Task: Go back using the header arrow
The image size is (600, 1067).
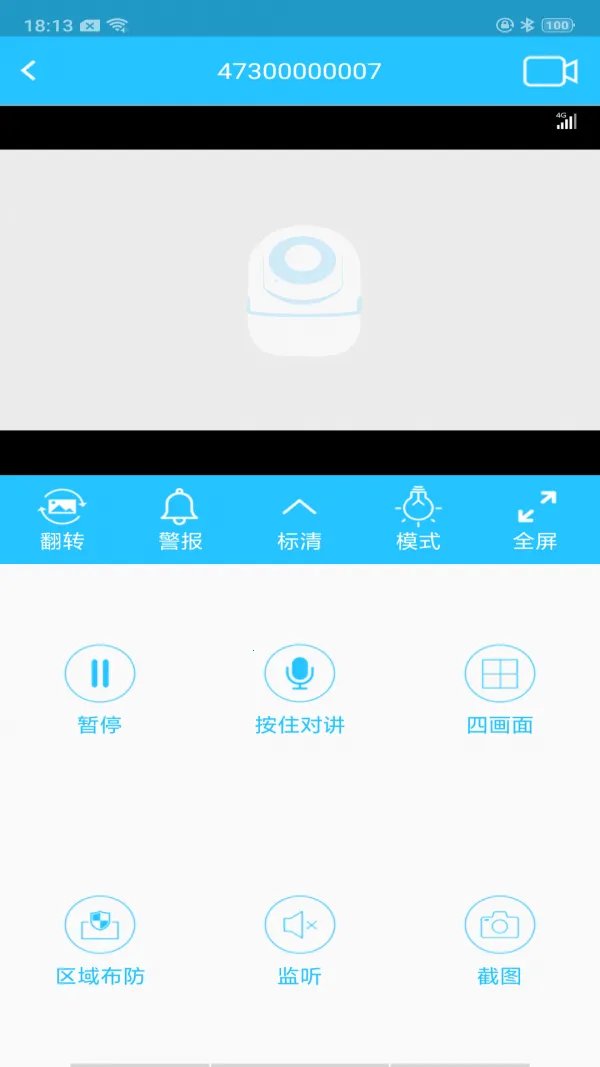Action: tap(29, 70)
